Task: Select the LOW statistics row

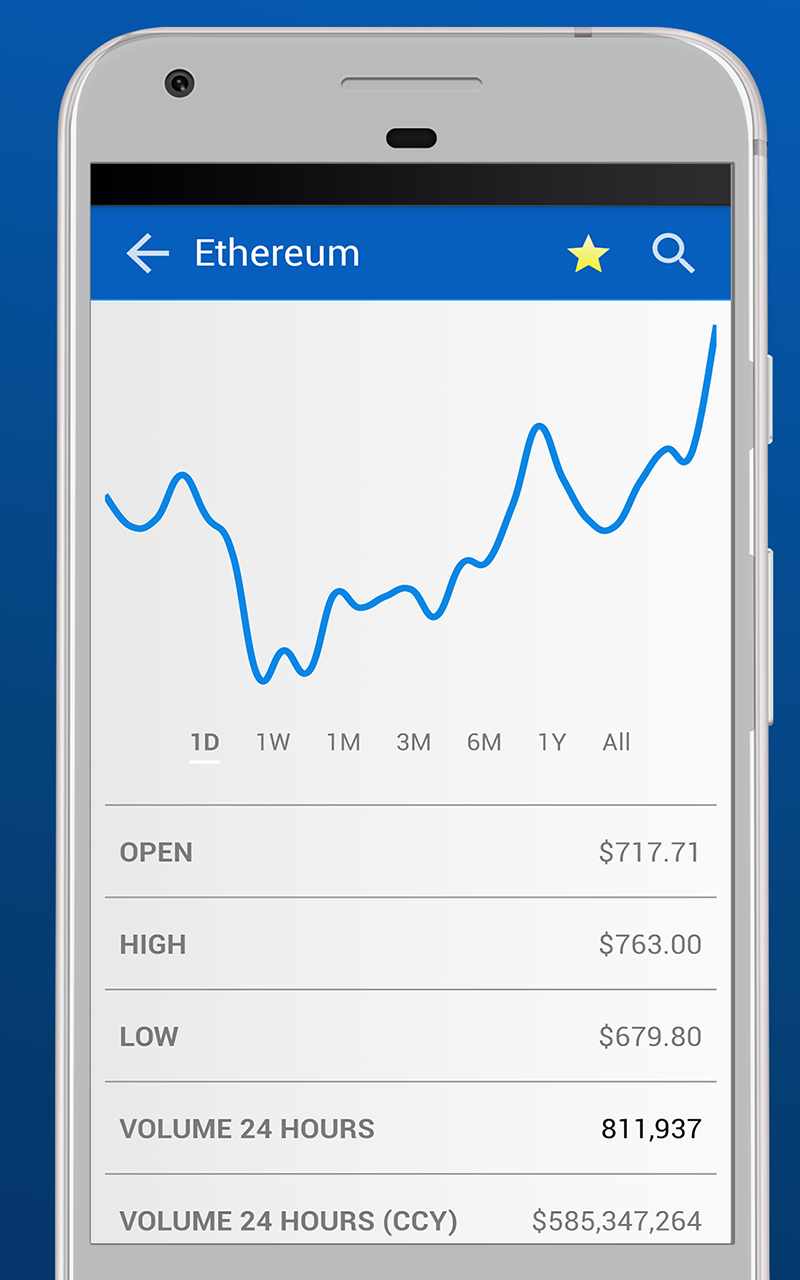Action: 410,1036
